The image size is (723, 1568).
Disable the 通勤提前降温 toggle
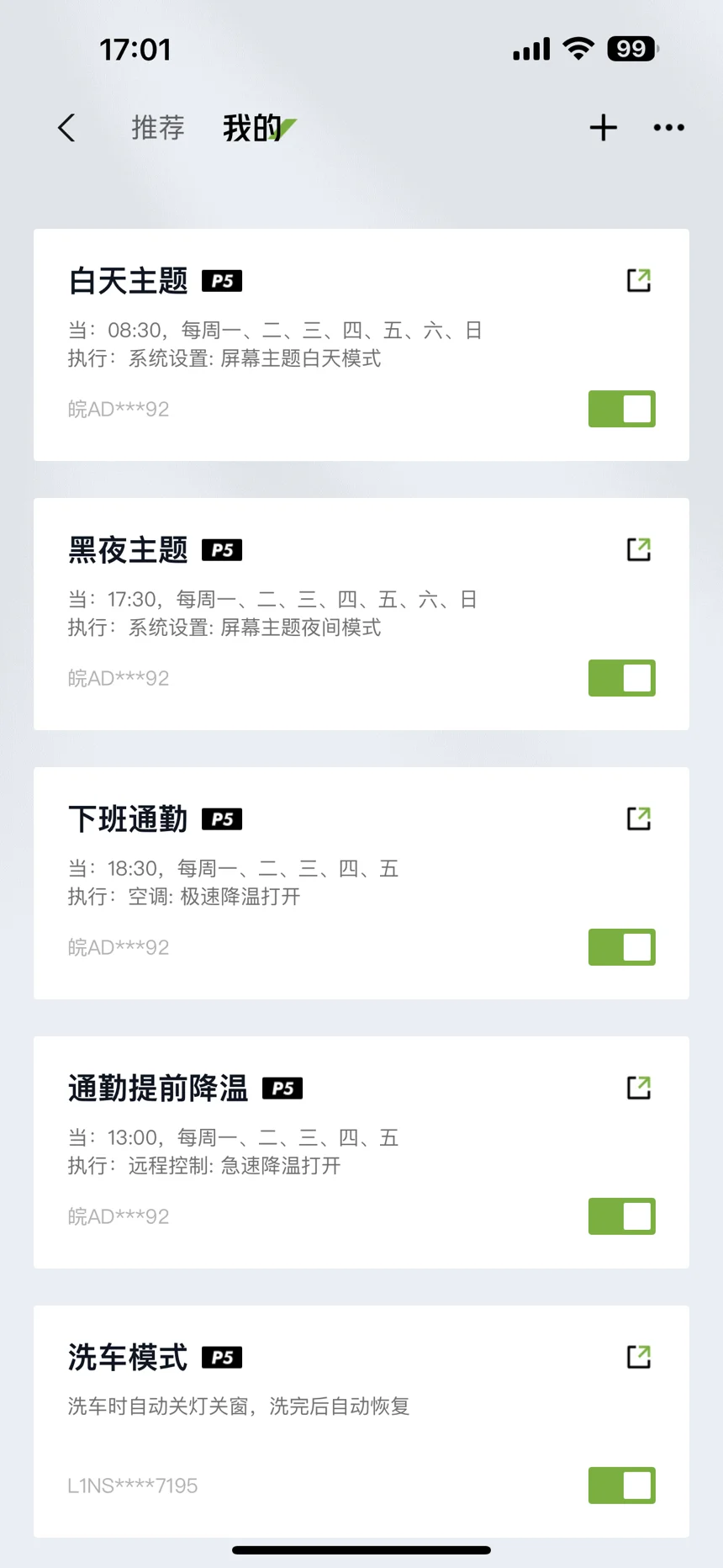(x=621, y=1216)
